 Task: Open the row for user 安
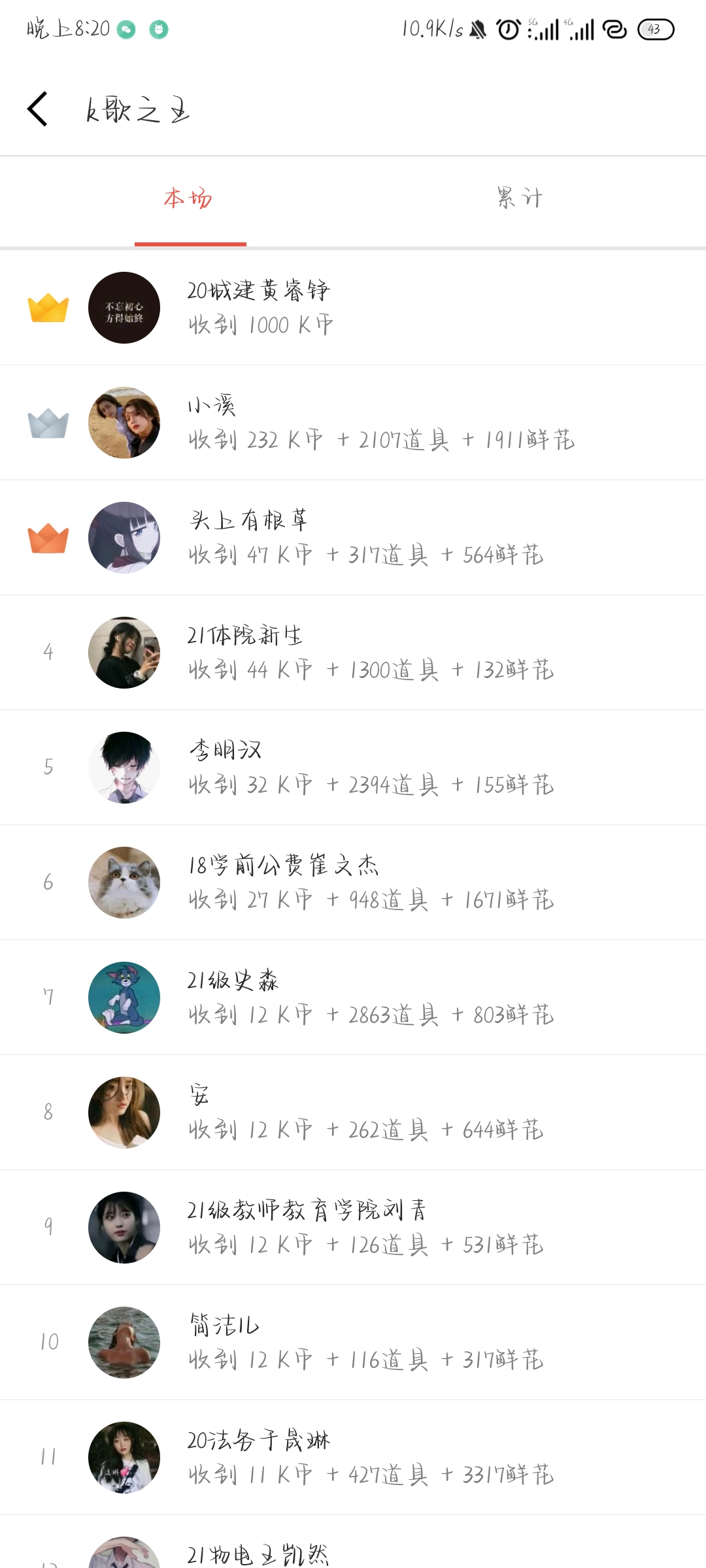coord(353,1113)
